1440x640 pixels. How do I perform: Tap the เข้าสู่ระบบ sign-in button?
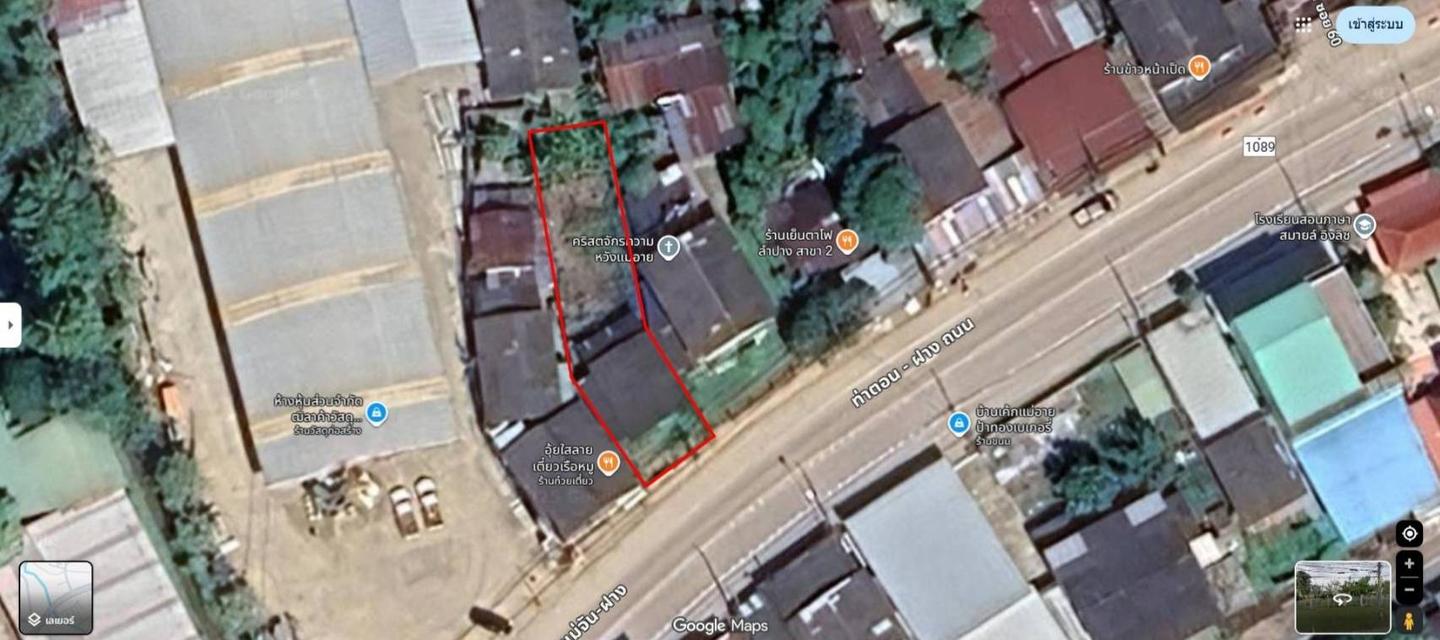(1375, 25)
